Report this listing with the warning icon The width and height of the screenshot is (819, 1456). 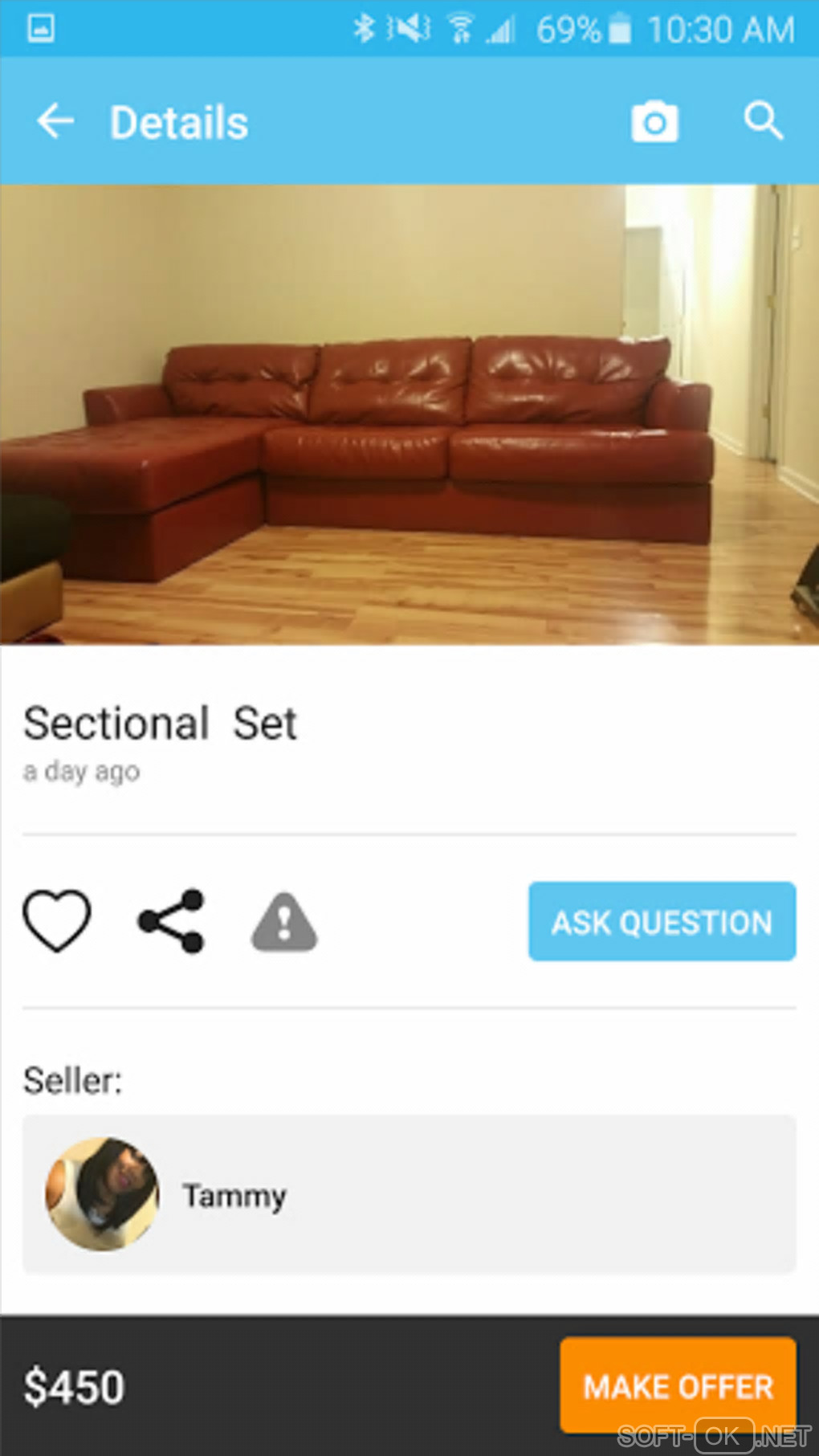(284, 923)
